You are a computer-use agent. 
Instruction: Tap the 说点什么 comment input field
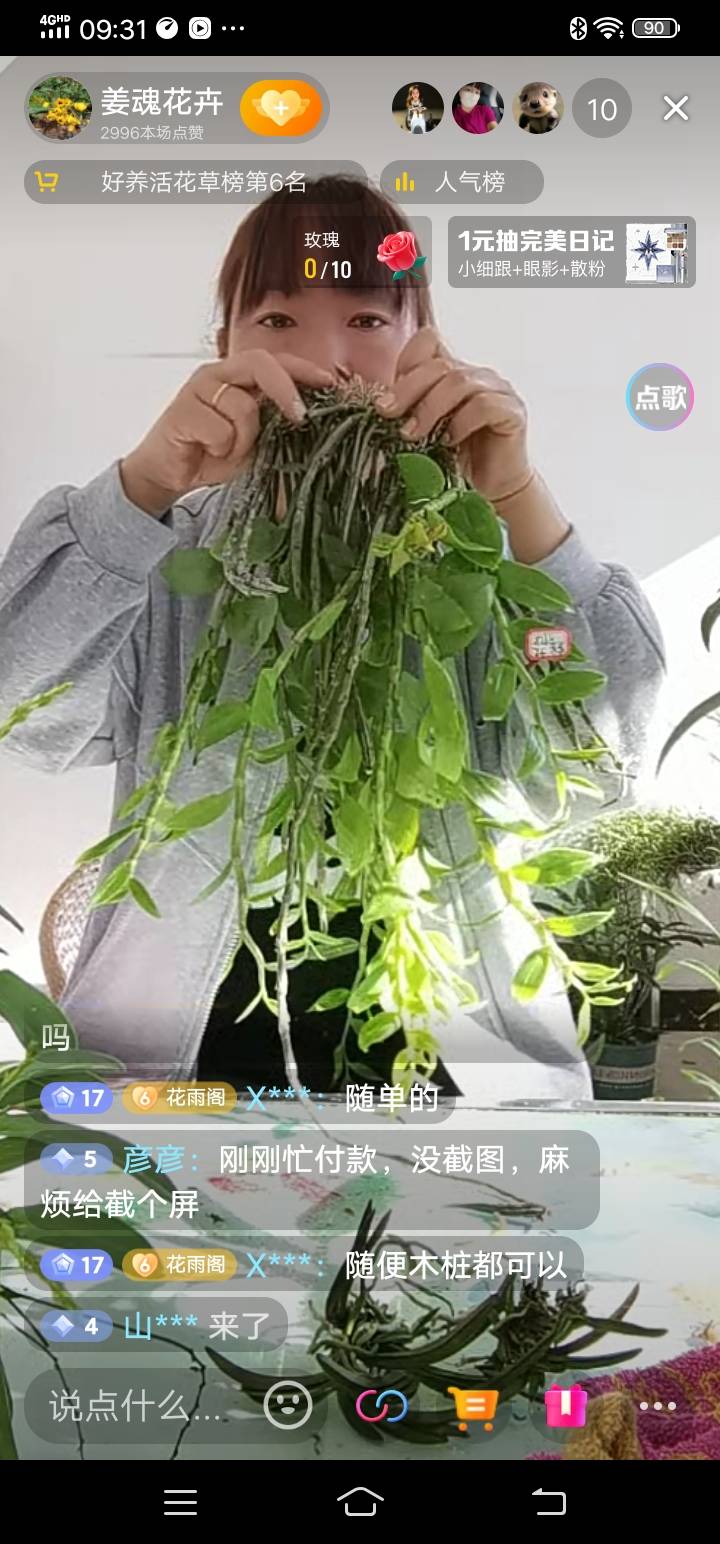[136, 1406]
